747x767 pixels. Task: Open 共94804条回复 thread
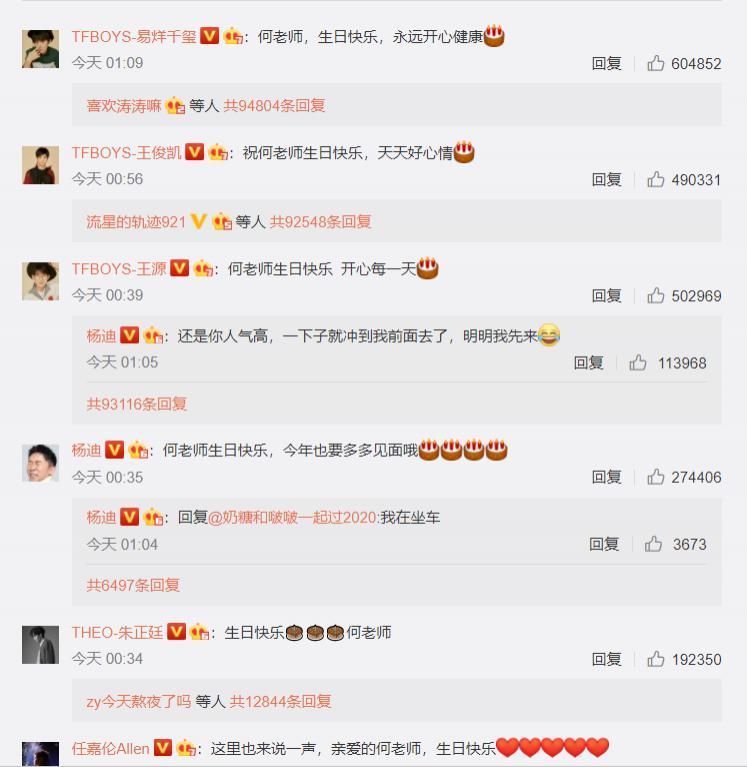[x=274, y=105]
